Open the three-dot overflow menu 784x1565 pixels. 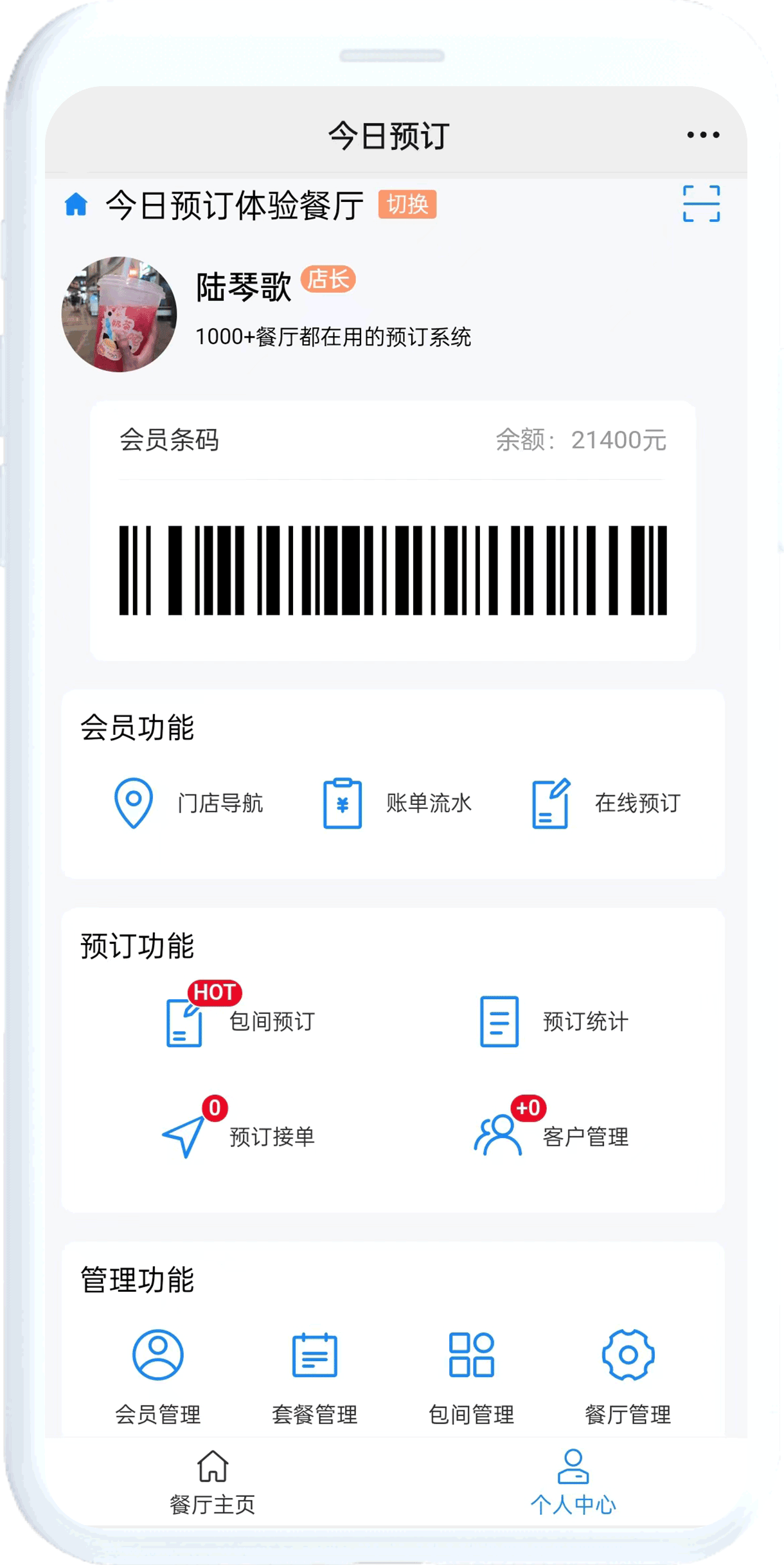tap(702, 135)
